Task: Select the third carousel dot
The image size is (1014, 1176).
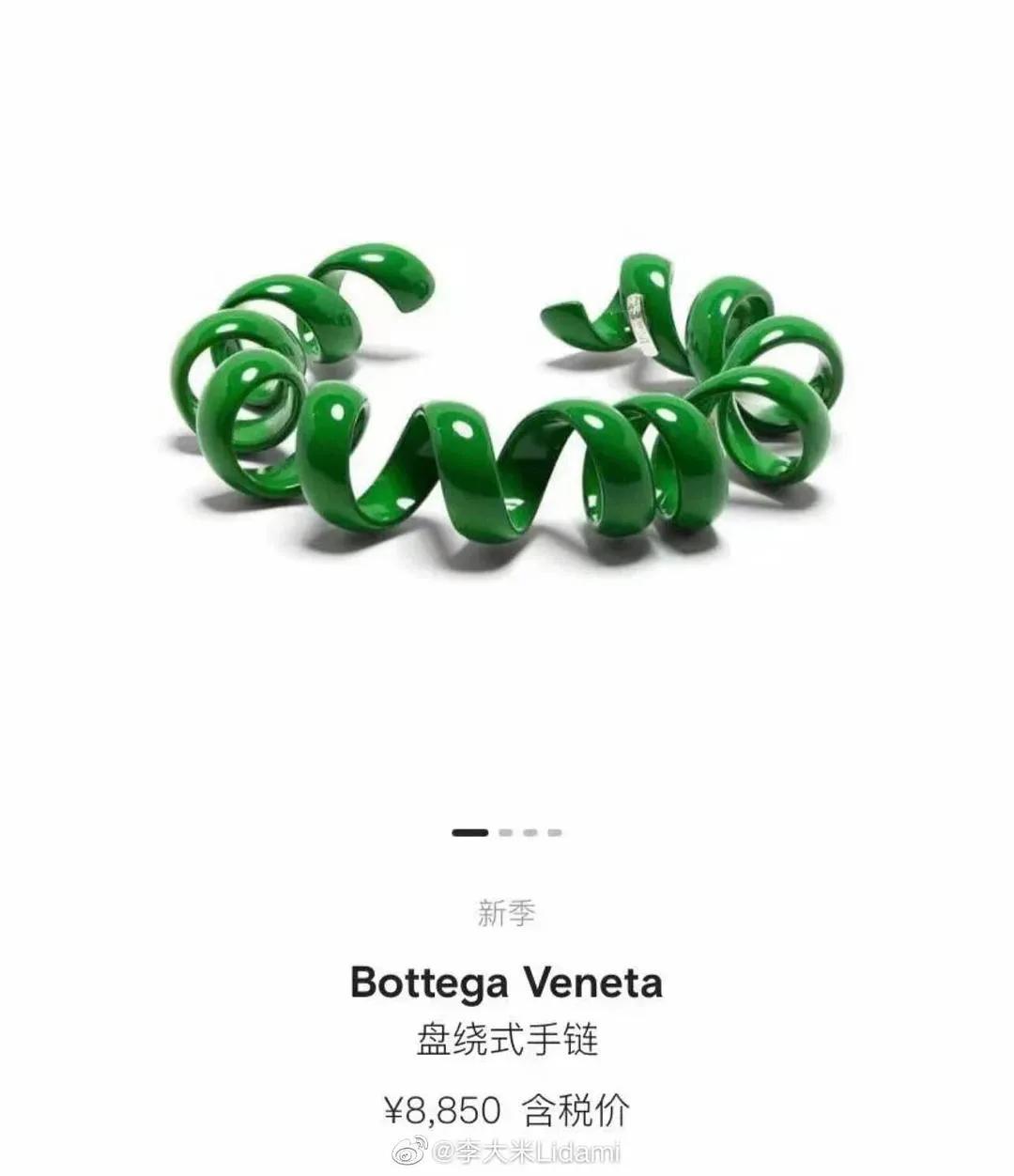Action: 531,832
